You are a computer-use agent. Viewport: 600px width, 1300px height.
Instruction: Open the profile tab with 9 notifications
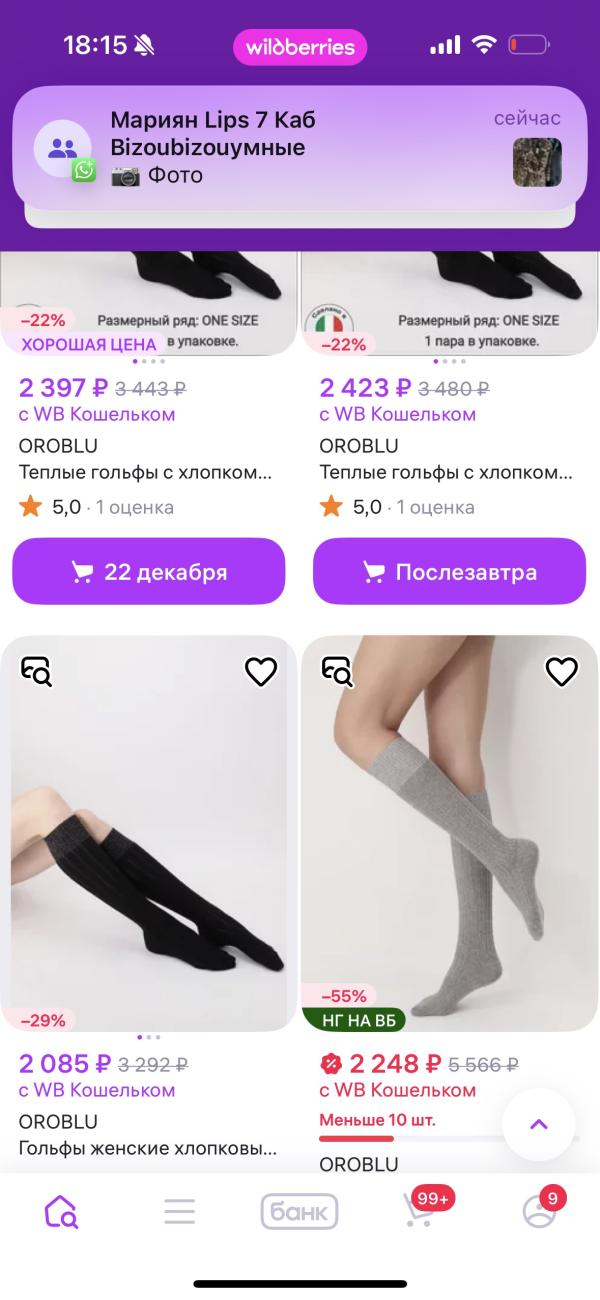pyautogui.click(x=540, y=1211)
